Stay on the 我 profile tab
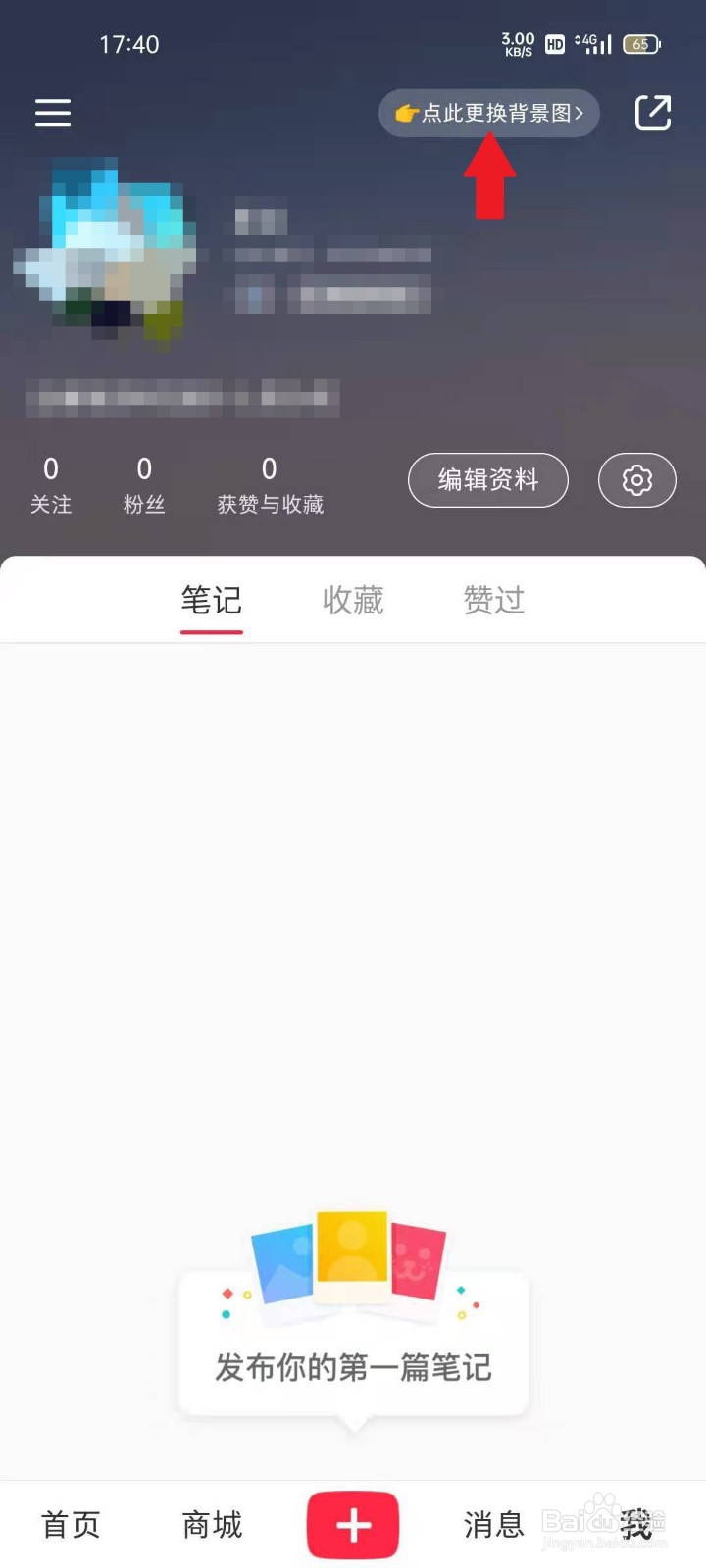This screenshot has height=1568, width=706. pyautogui.click(x=635, y=1525)
